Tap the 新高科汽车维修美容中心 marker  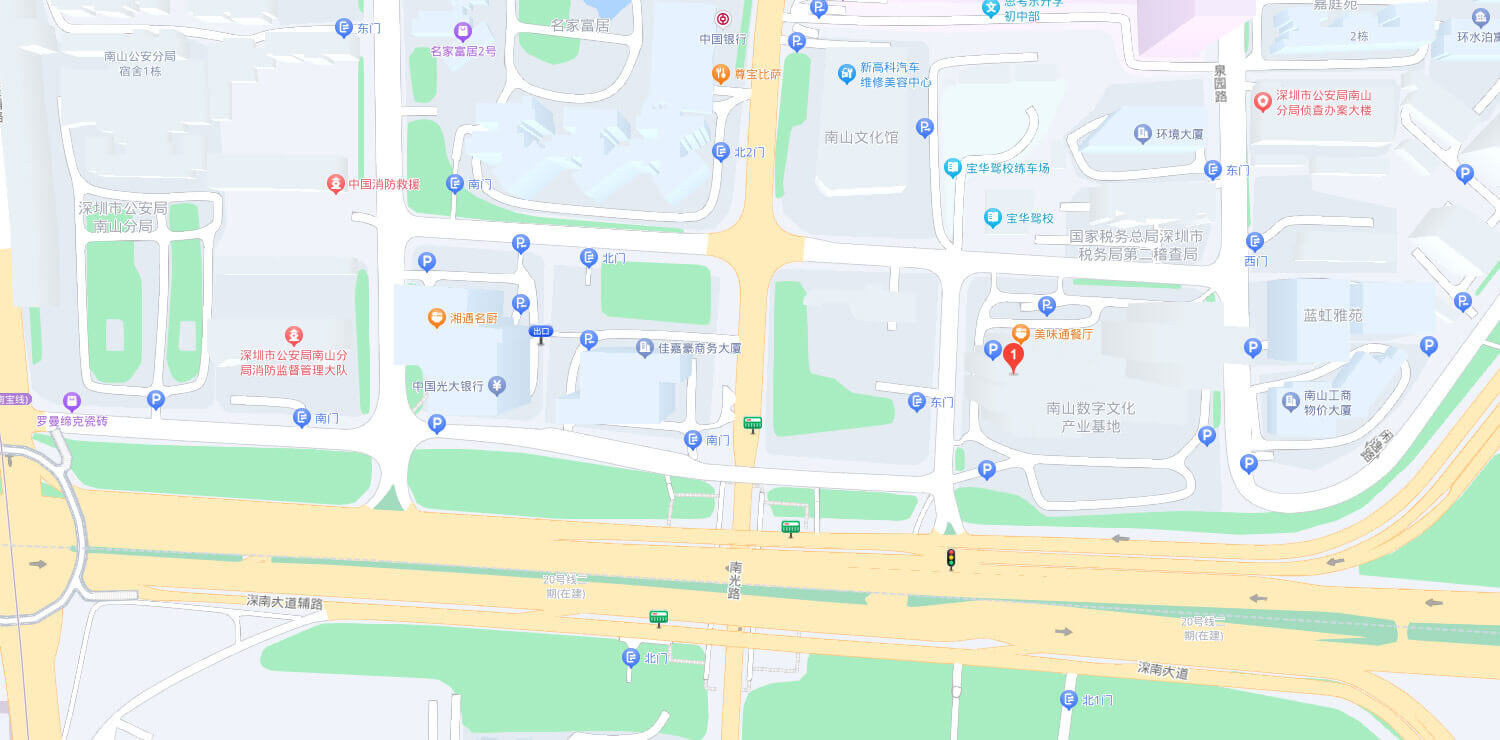[x=846, y=73]
